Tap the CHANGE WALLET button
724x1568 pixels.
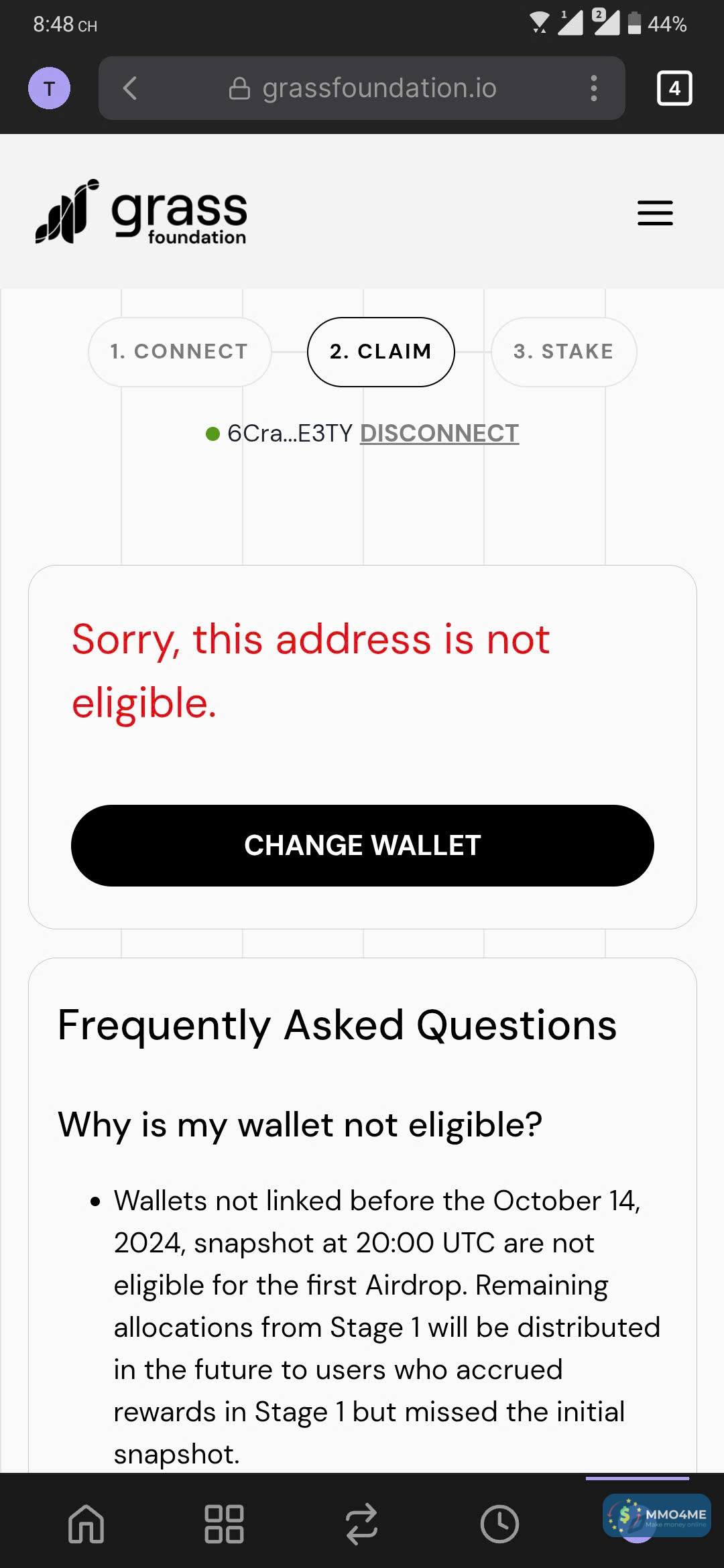(362, 846)
